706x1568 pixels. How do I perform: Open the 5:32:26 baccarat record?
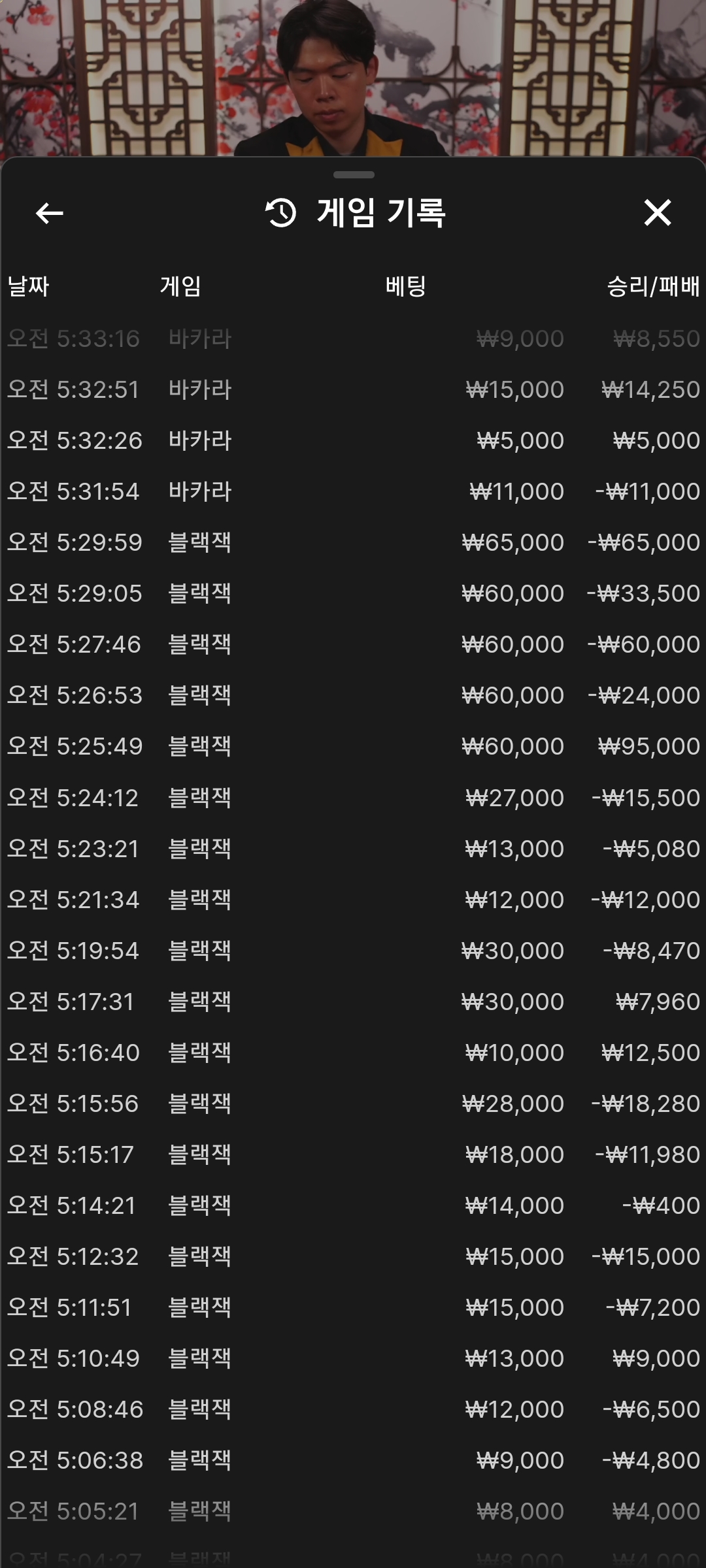tap(353, 440)
